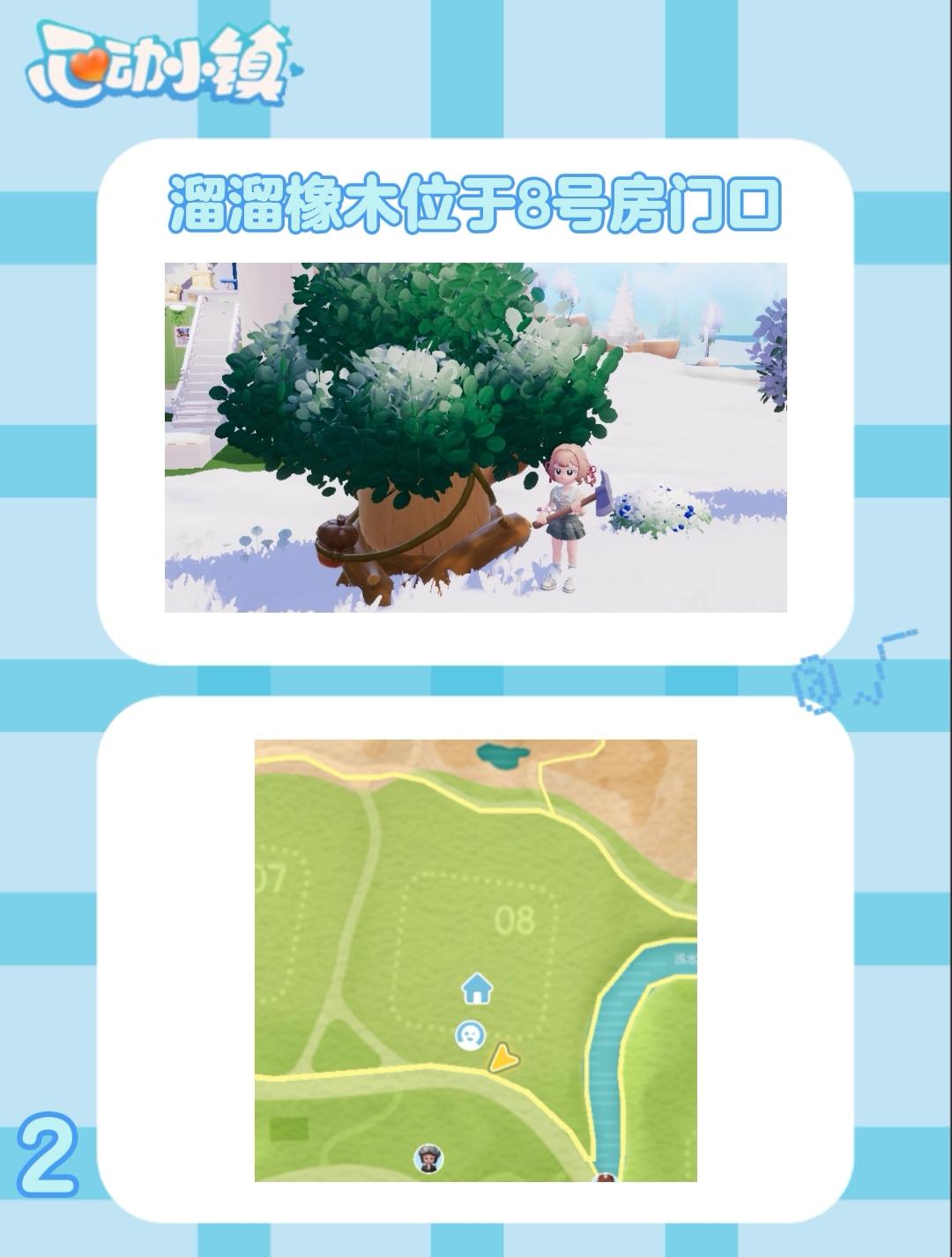This screenshot has height=1257, width=952.
Task: Expand the title 溜溜橡木位于8号房门口
Action: (476, 203)
